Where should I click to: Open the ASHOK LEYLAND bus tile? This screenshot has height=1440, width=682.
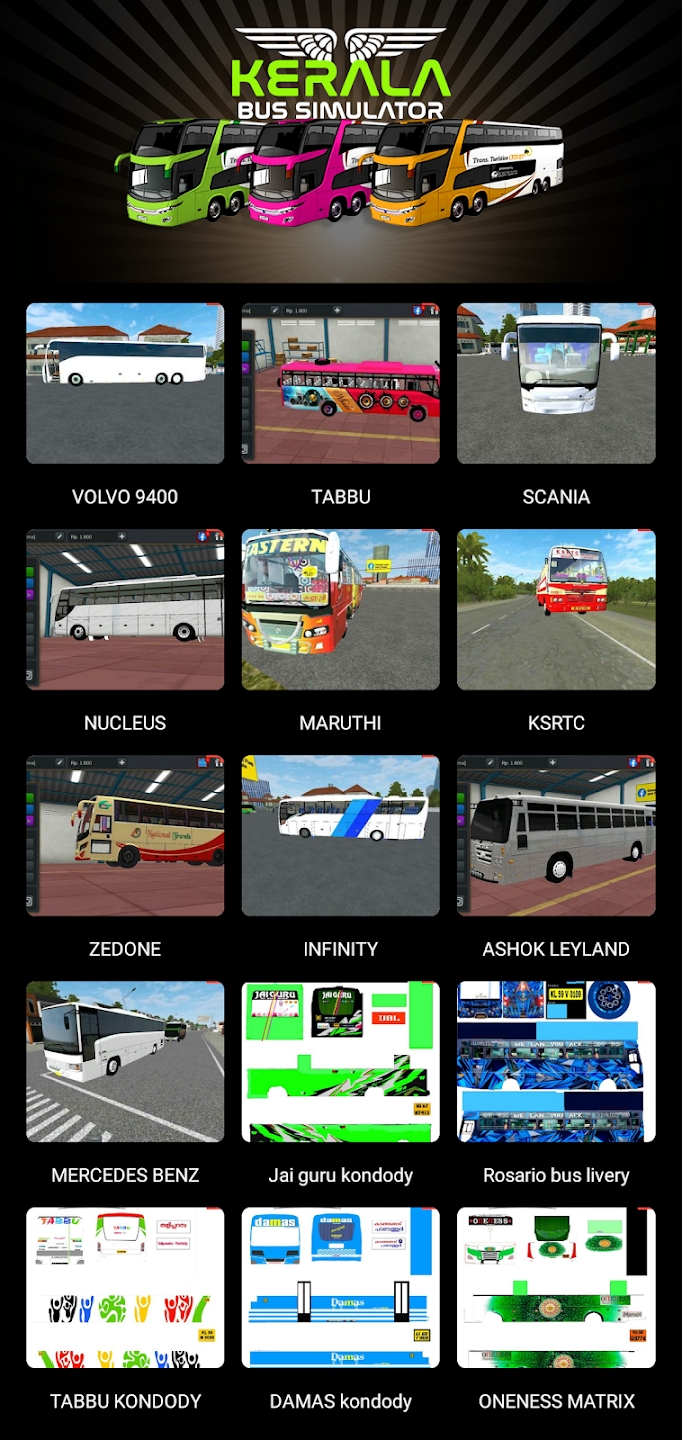coord(556,836)
